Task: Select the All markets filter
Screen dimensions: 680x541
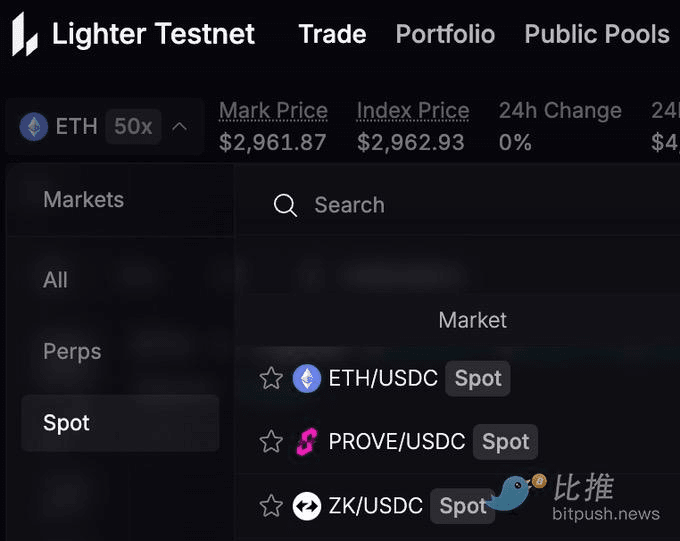Action: tap(56, 280)
